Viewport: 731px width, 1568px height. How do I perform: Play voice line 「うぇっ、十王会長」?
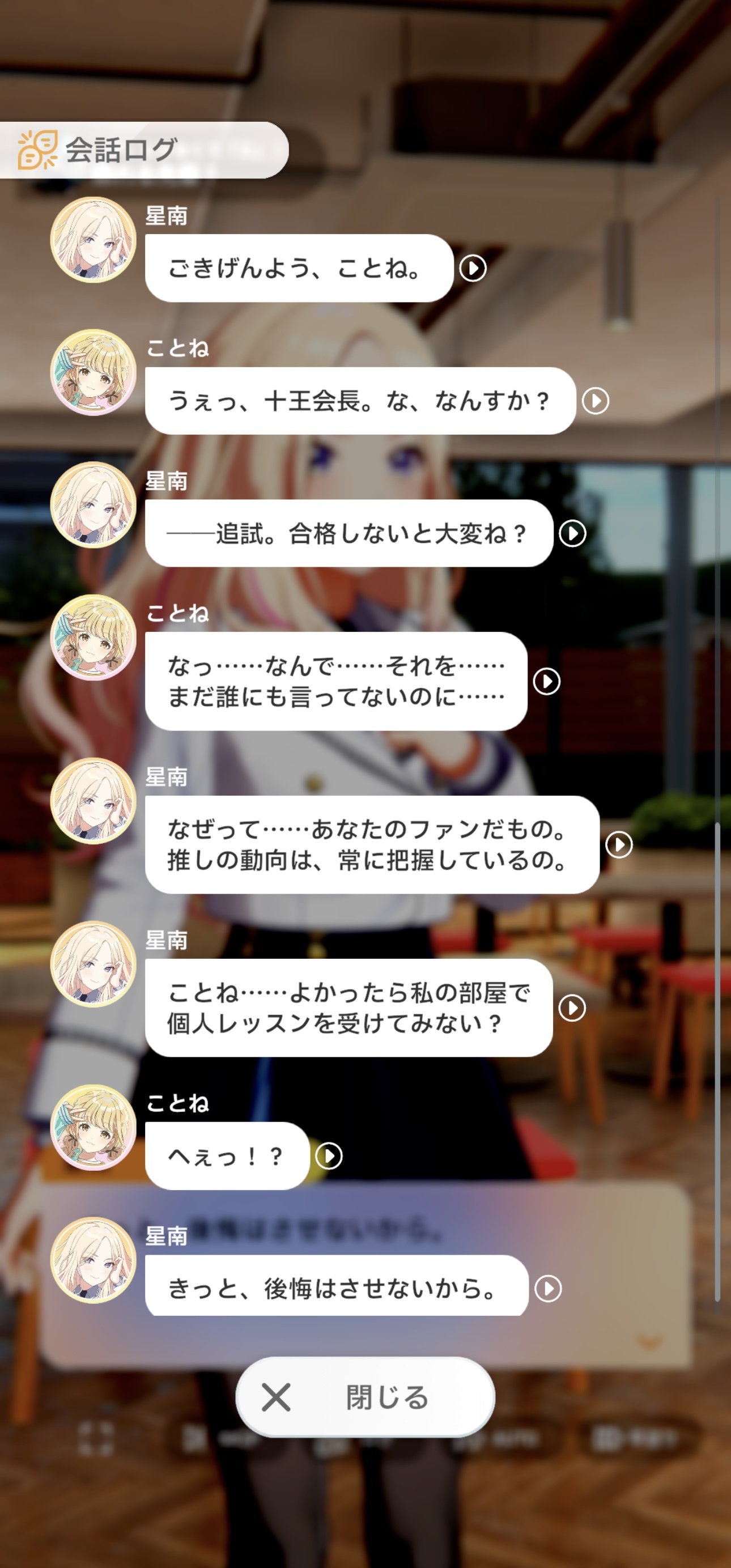tap(595, 401)
